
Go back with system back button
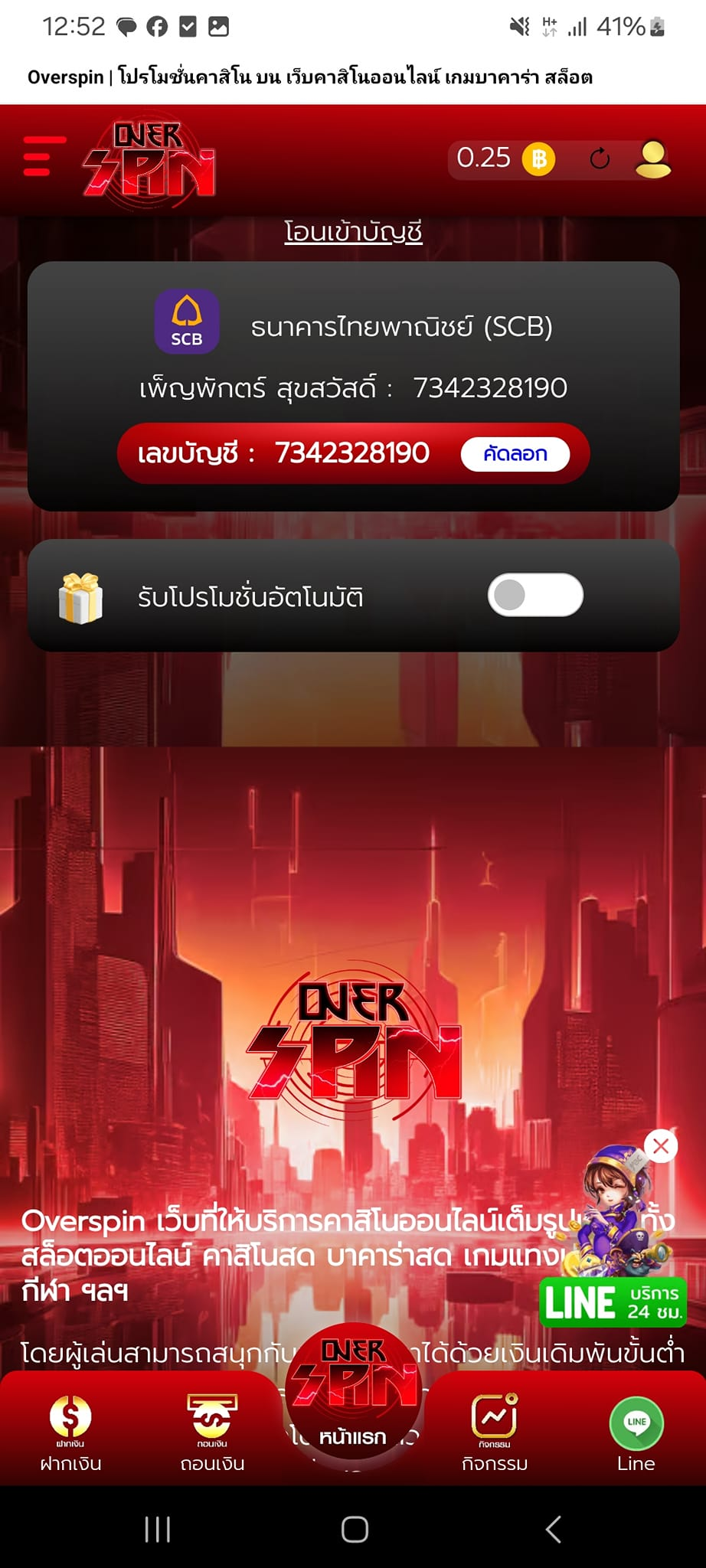pyautogui.click(x=554, y=1529)
